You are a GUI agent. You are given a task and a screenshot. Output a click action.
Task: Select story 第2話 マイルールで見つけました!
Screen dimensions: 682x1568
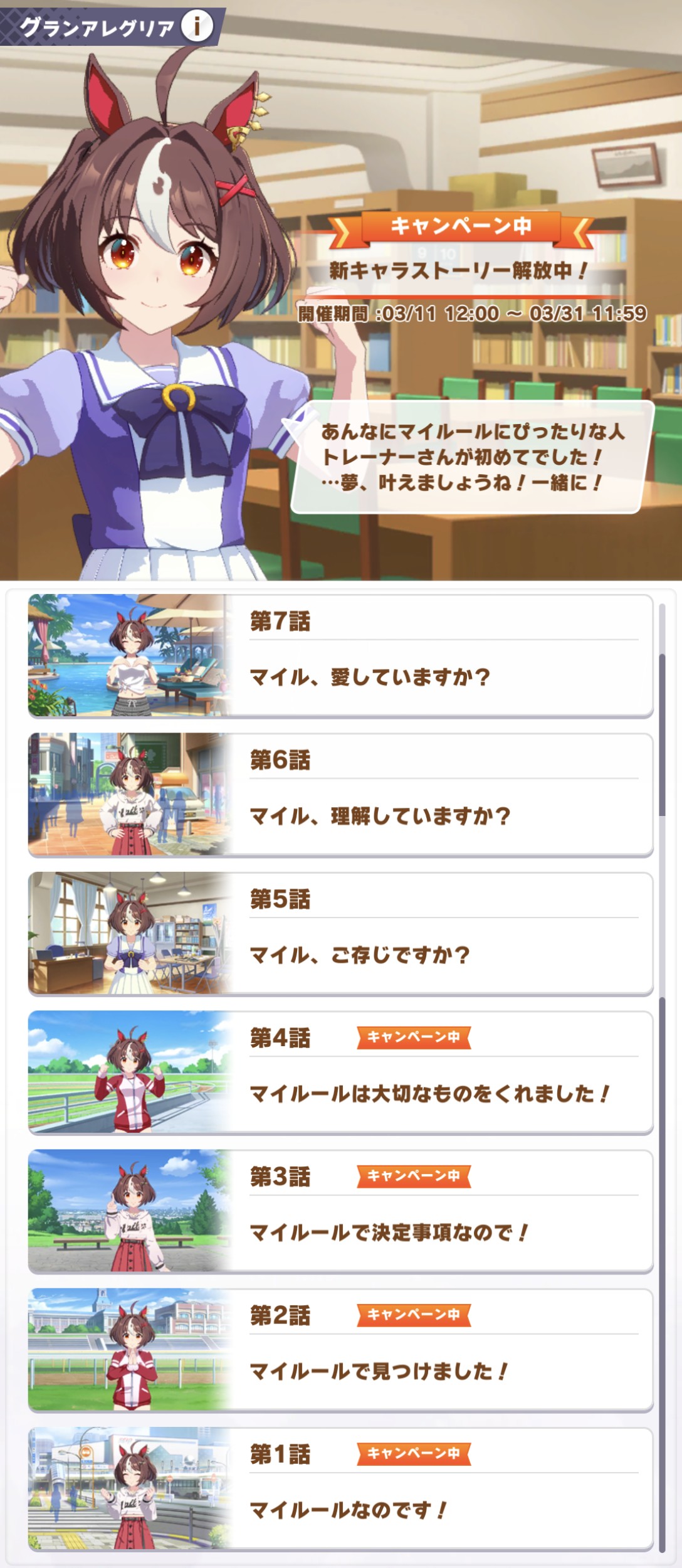pos(340,1350)
